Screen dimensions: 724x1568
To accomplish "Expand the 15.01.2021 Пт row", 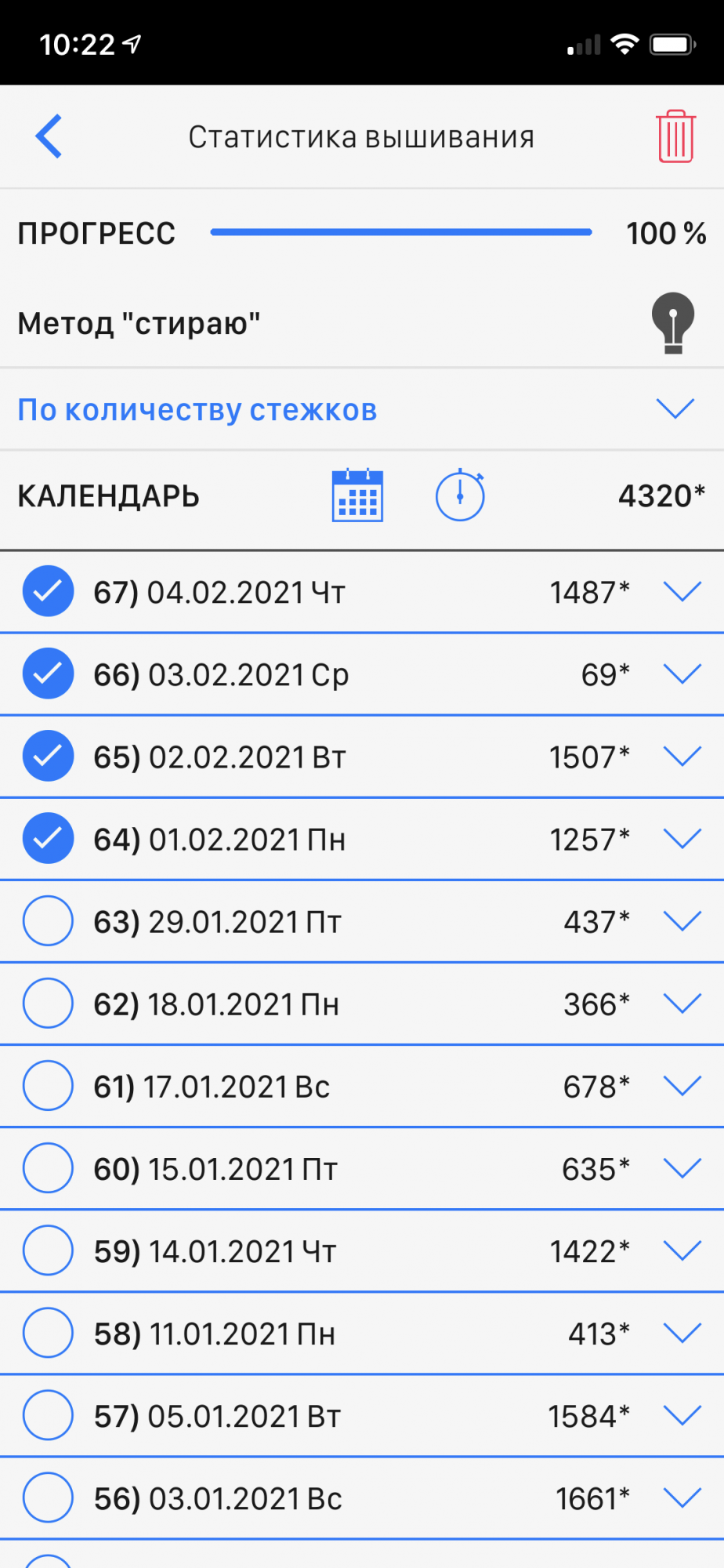I will 682,1168.
